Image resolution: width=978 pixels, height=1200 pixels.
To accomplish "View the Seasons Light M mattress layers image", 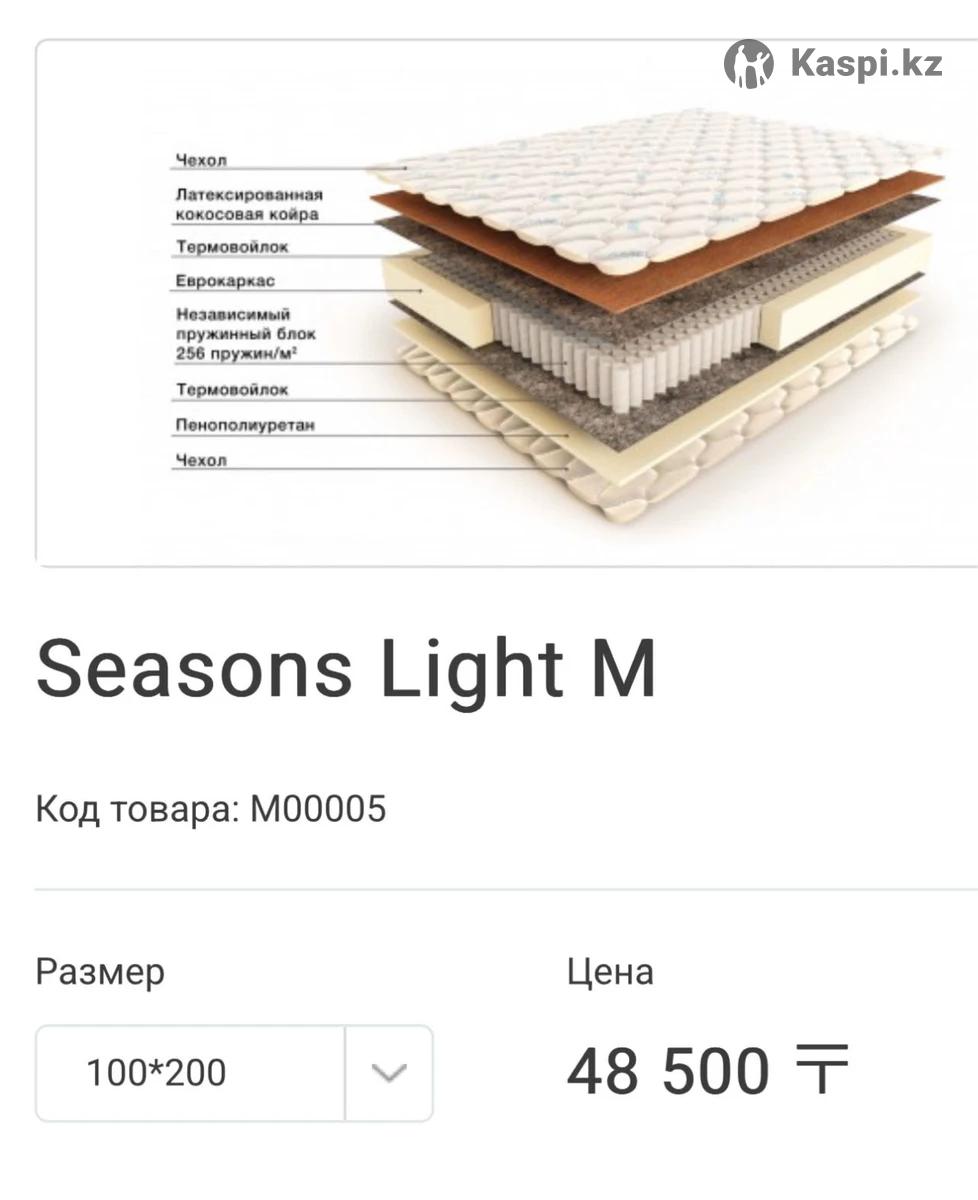I will 506,303.
